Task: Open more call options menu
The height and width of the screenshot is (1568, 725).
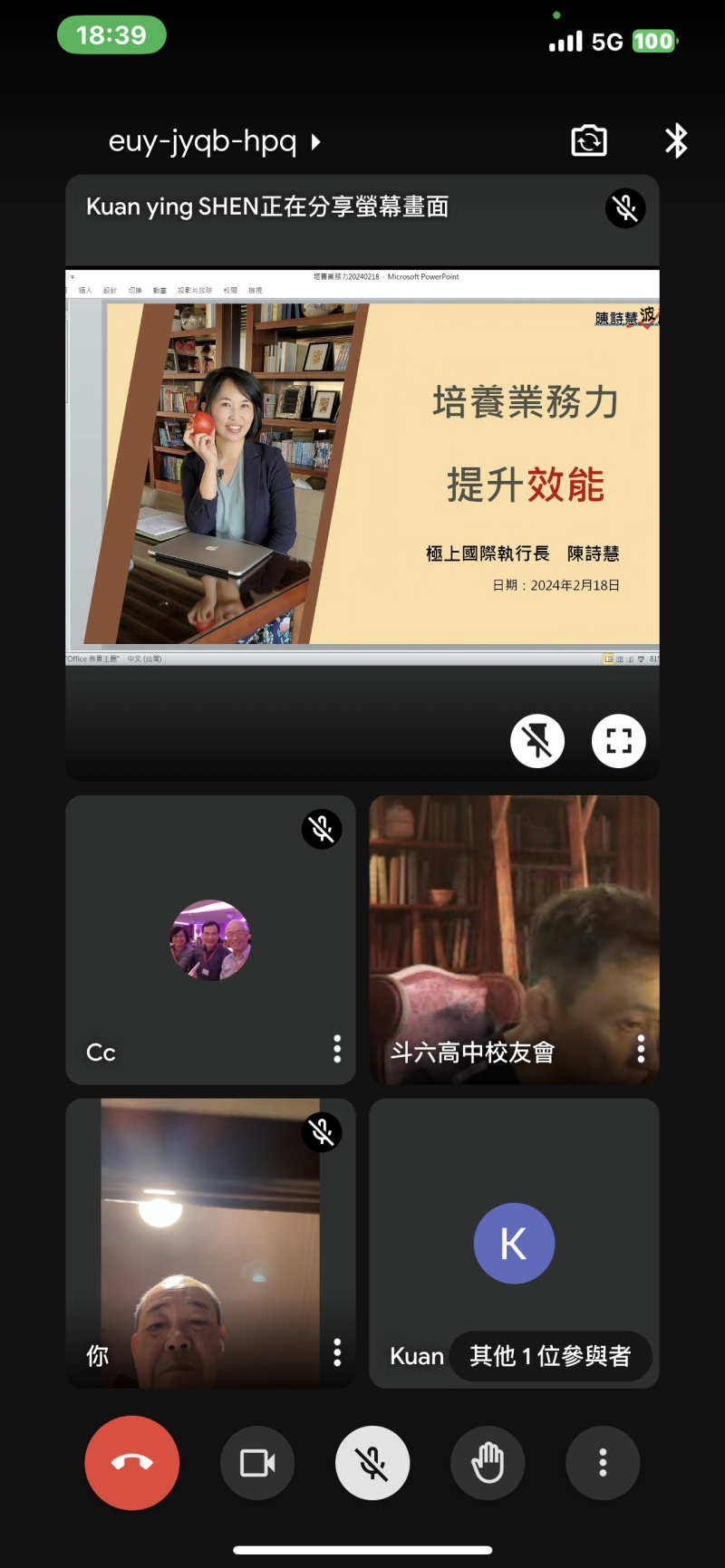Action: (x=603, y=1463)
